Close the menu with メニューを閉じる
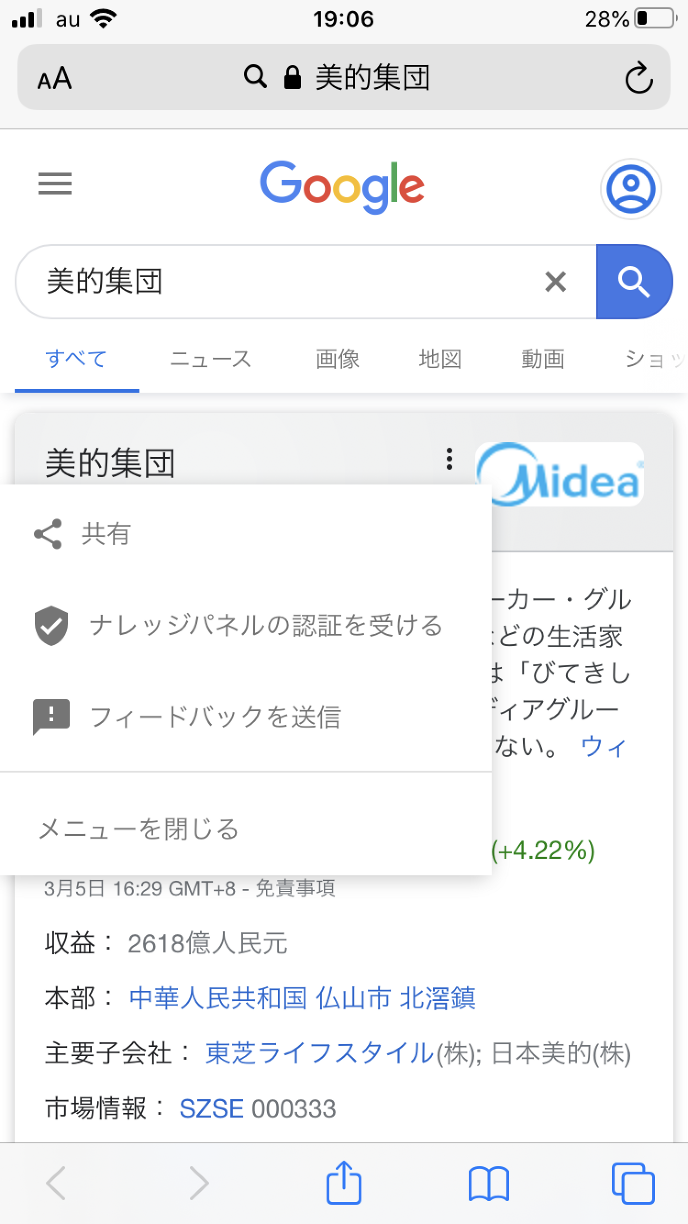Screen dimensions: 688x1224 click(x=138, y=829)
